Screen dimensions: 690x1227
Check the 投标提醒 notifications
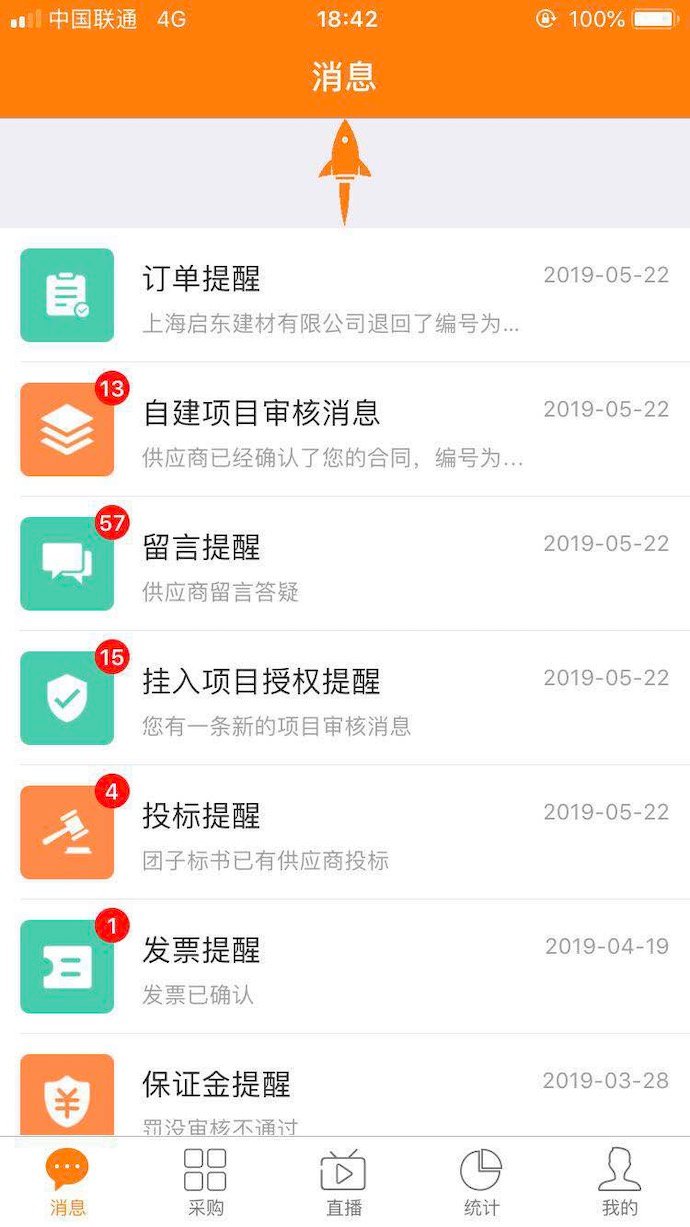click(x=345, y=831)
